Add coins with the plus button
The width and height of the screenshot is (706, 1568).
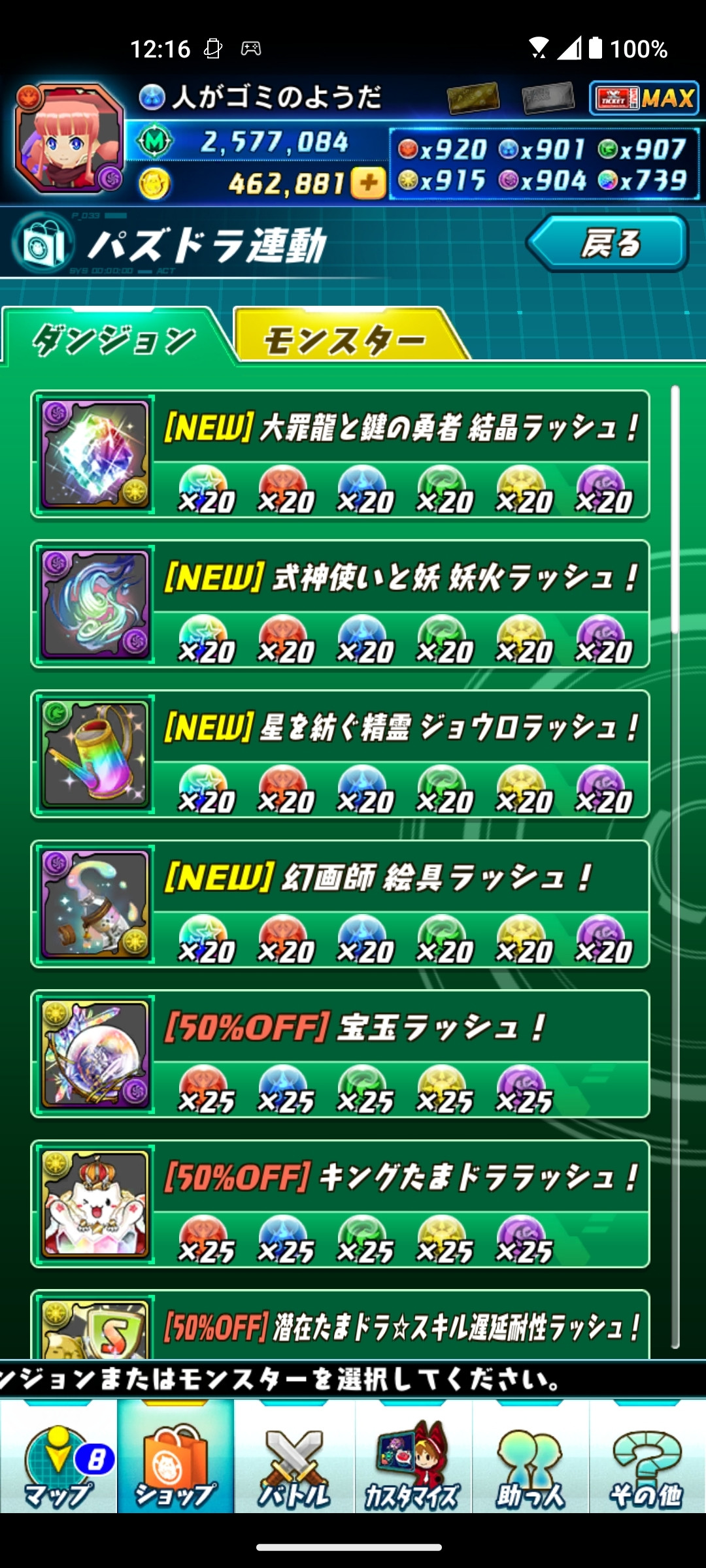click(x=369, y=183)
